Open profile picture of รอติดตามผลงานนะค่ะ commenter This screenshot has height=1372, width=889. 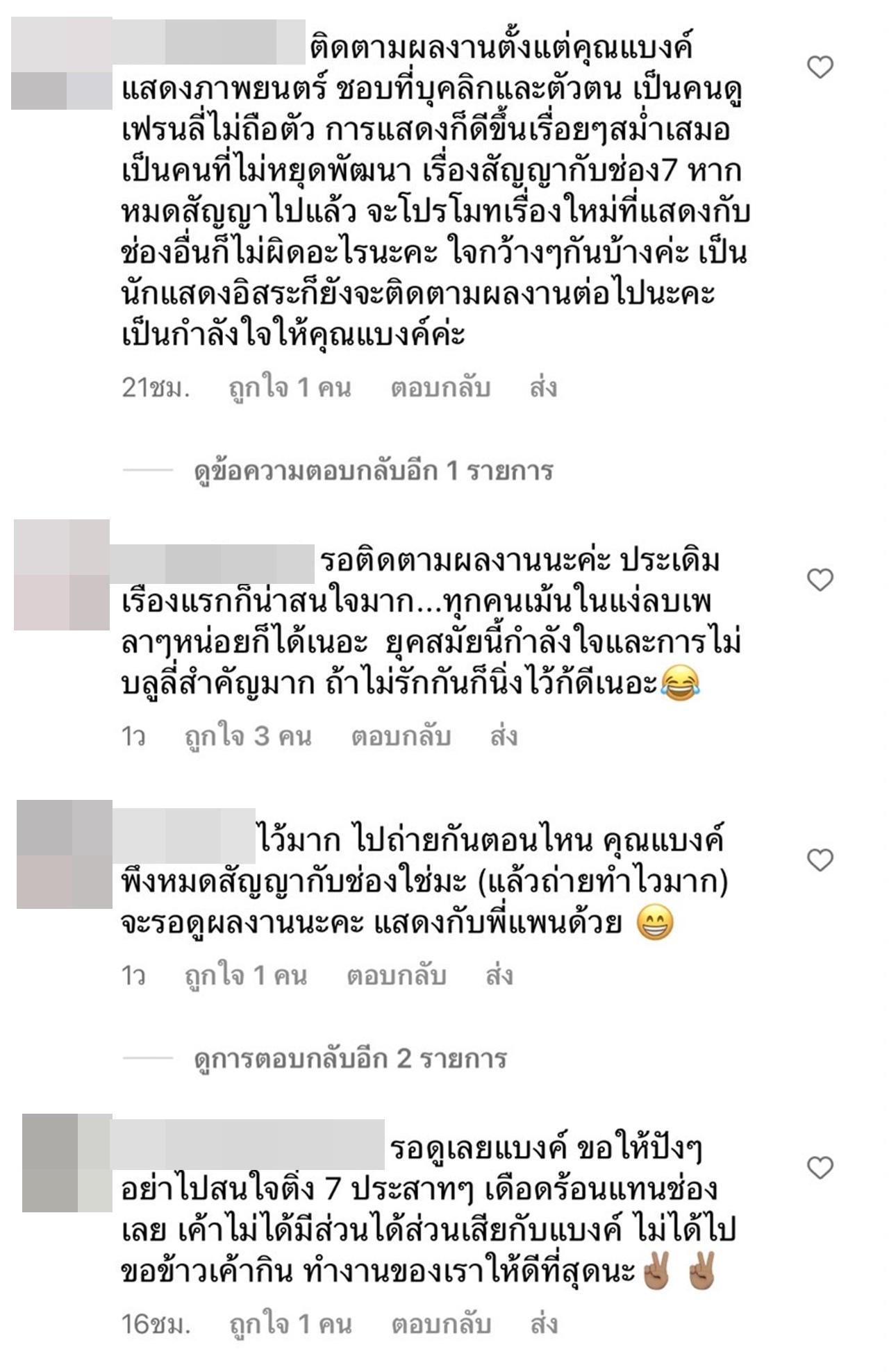tap(62, 575)
